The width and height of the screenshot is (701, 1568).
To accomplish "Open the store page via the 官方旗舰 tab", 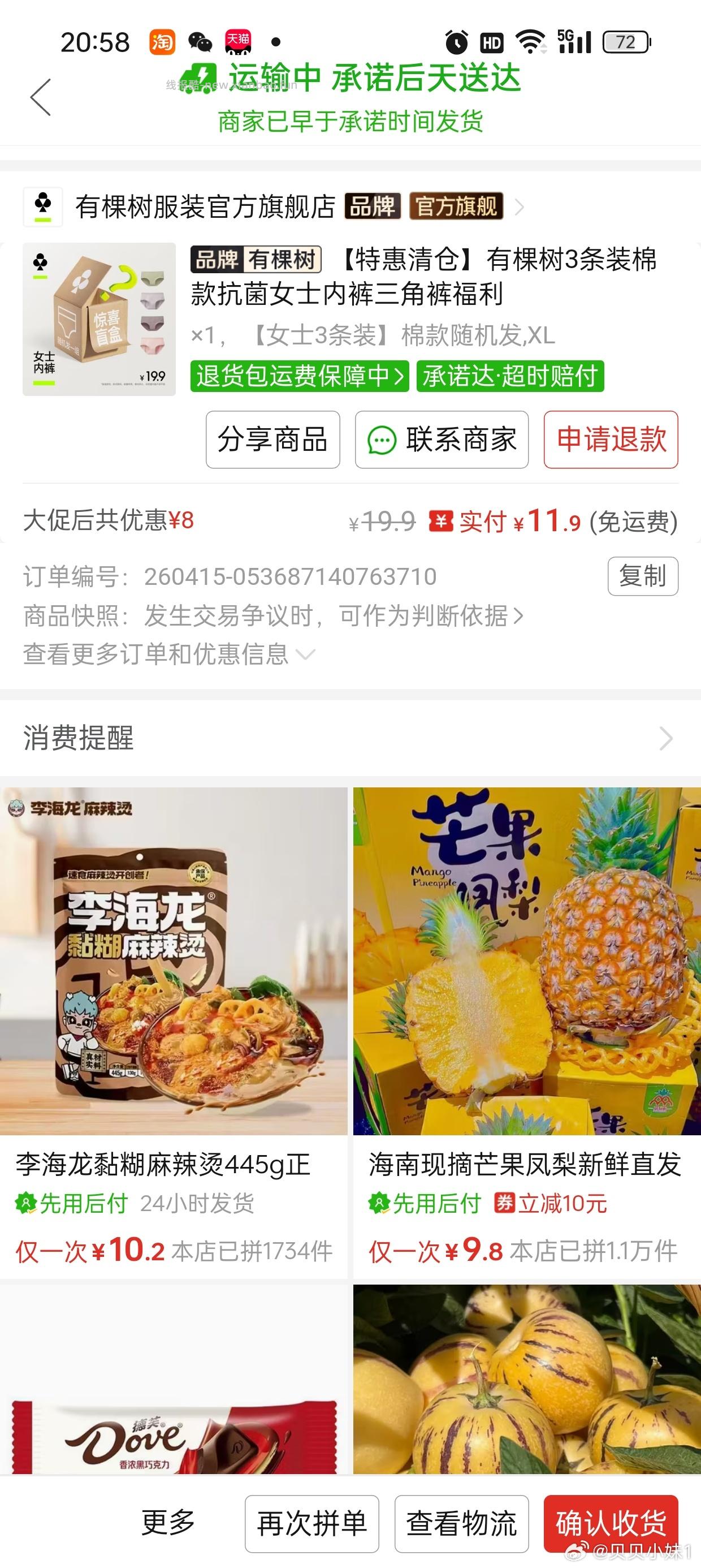I will pos(456,206).
